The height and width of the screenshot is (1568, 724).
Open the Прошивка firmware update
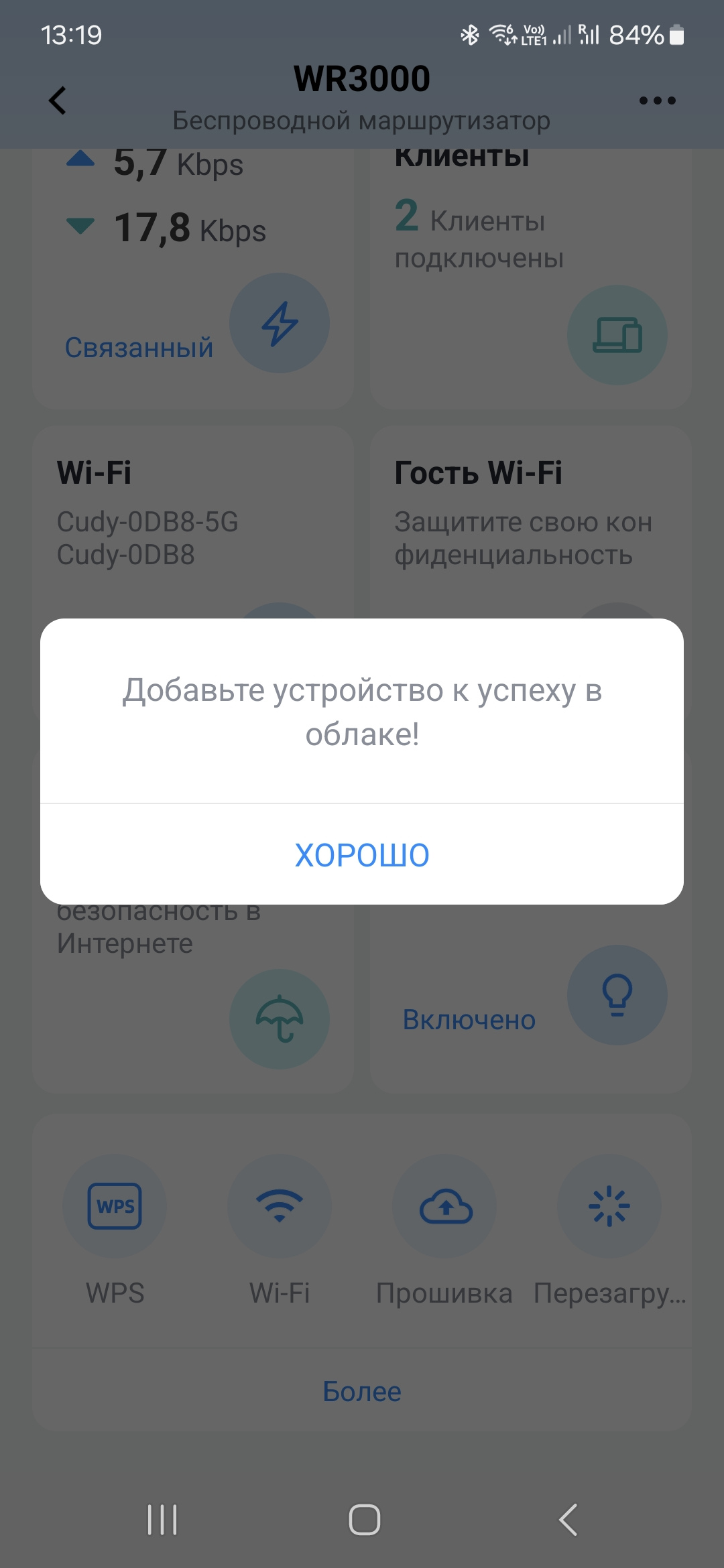point(444,1206)
